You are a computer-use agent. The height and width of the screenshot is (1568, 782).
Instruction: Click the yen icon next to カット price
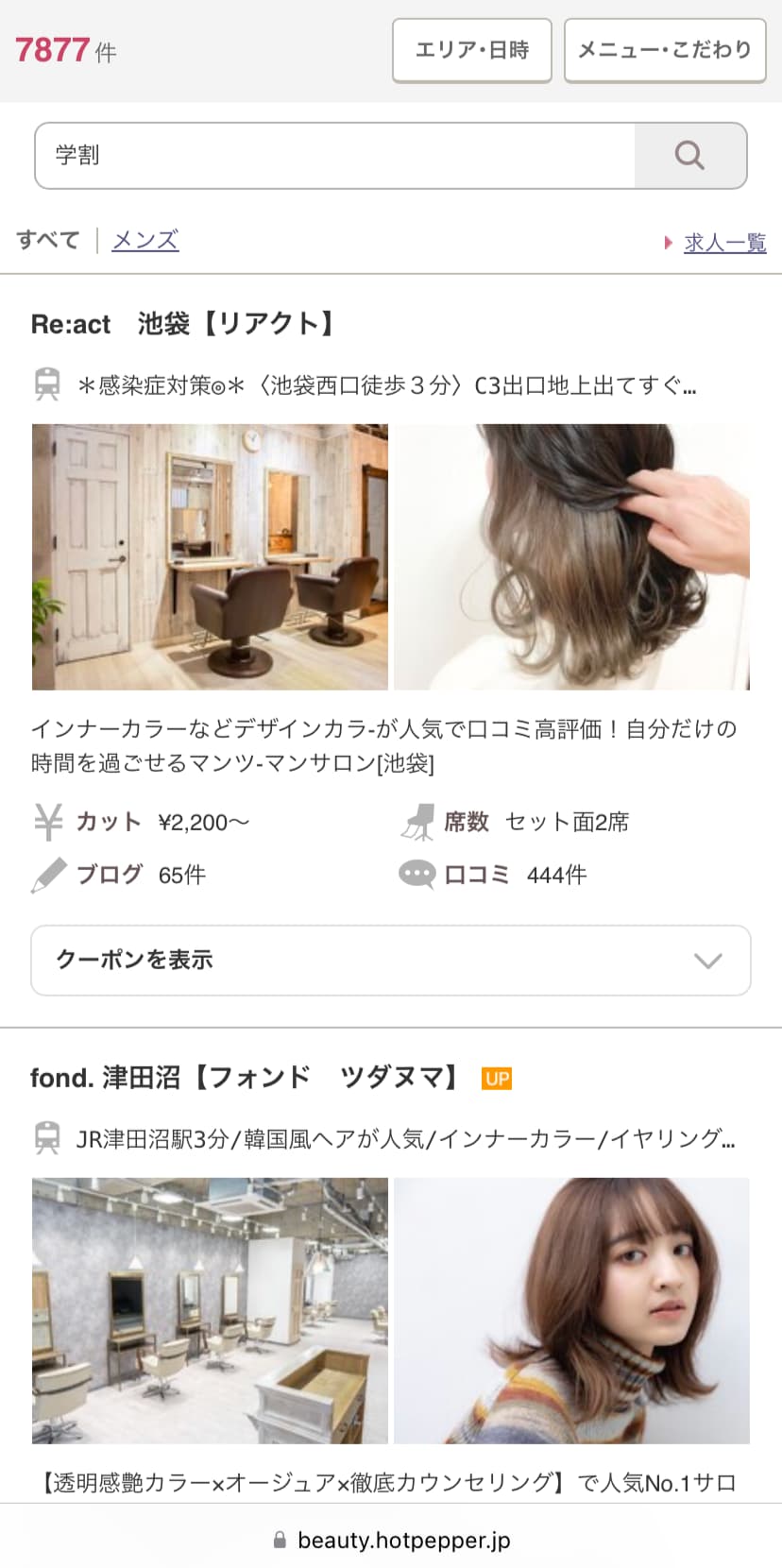(x=47, y=821)
